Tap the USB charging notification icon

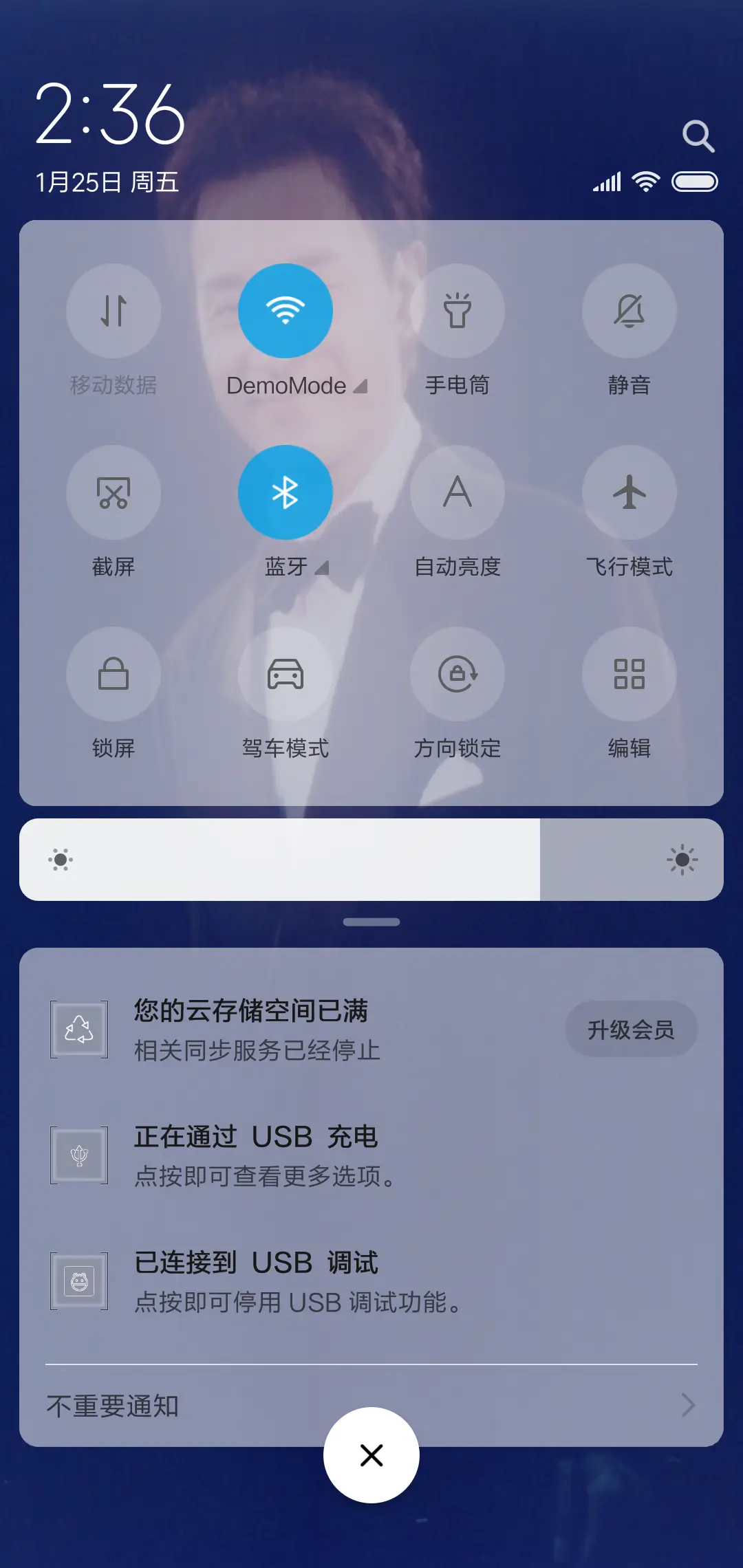78,1154
